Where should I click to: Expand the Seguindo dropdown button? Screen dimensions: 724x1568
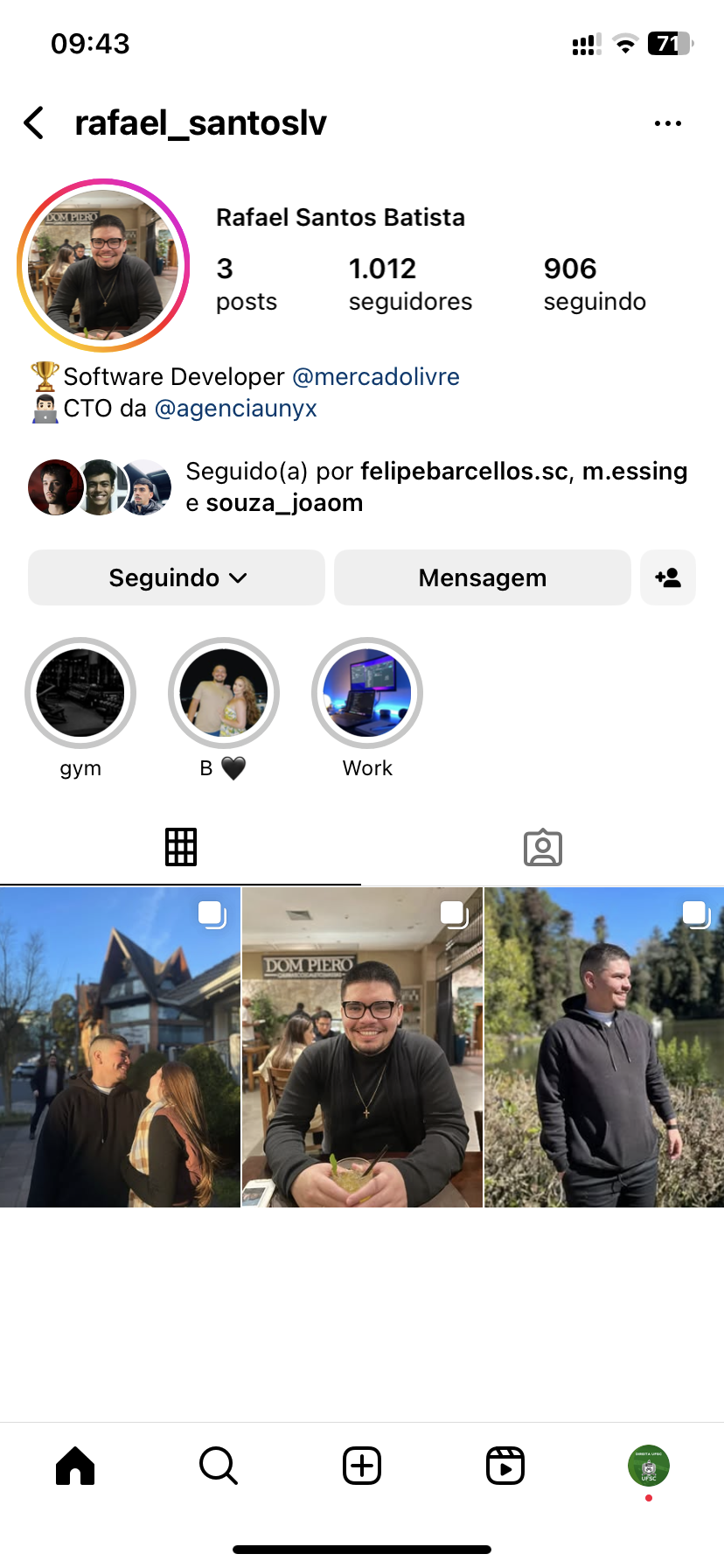tap(177, 577)
